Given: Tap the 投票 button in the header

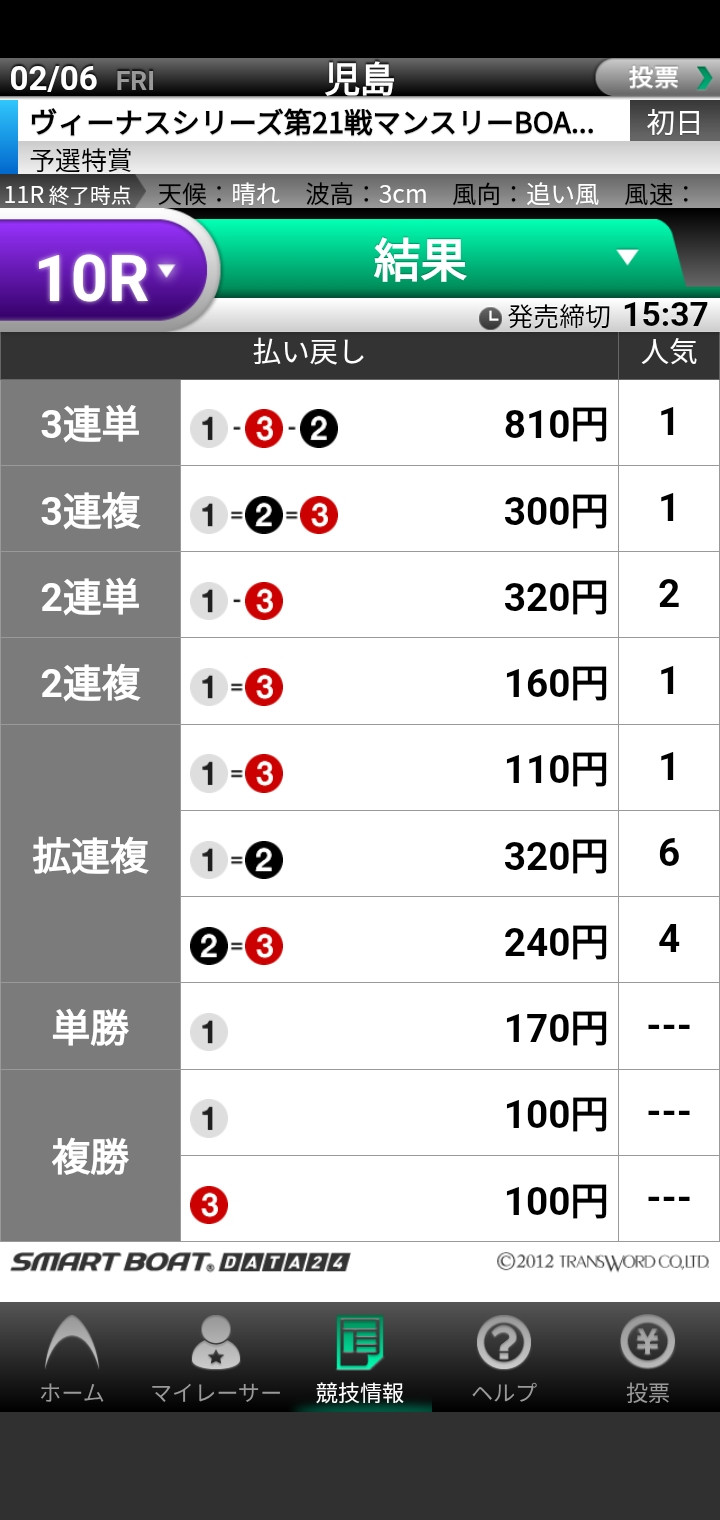Looking at the screenshot, I should [x=656, y=78].
